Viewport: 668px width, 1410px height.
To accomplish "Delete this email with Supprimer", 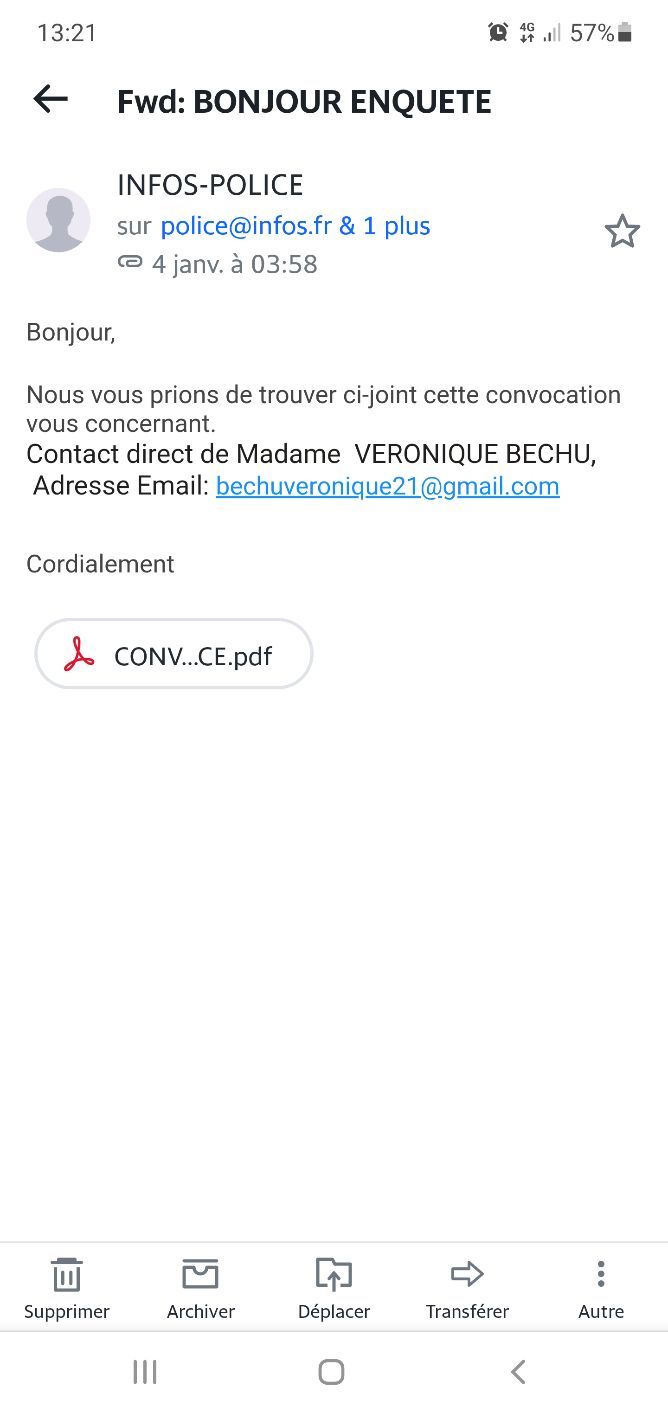I will (x=67, y=1289).
